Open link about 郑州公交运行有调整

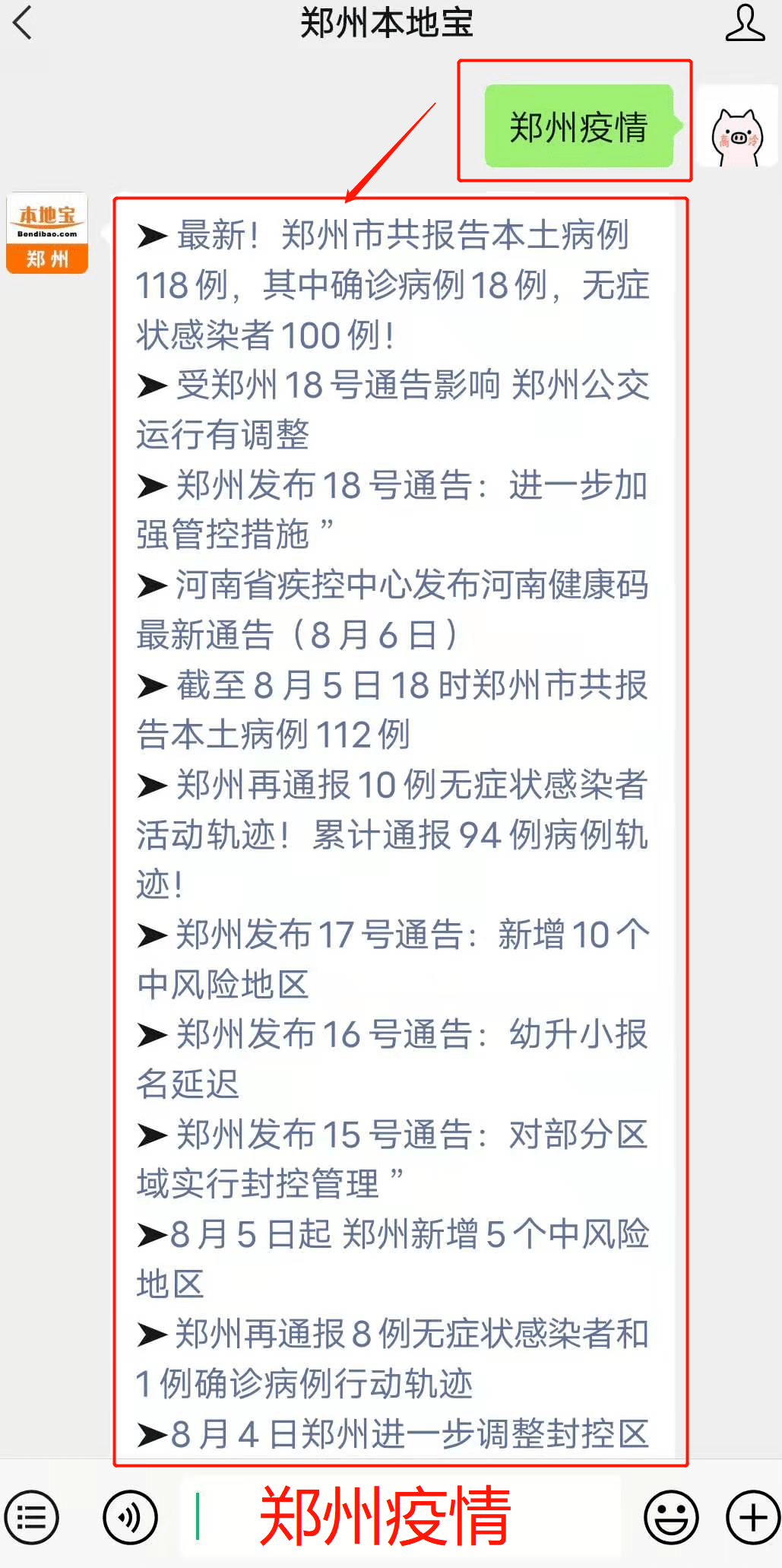tap(393, 410)
